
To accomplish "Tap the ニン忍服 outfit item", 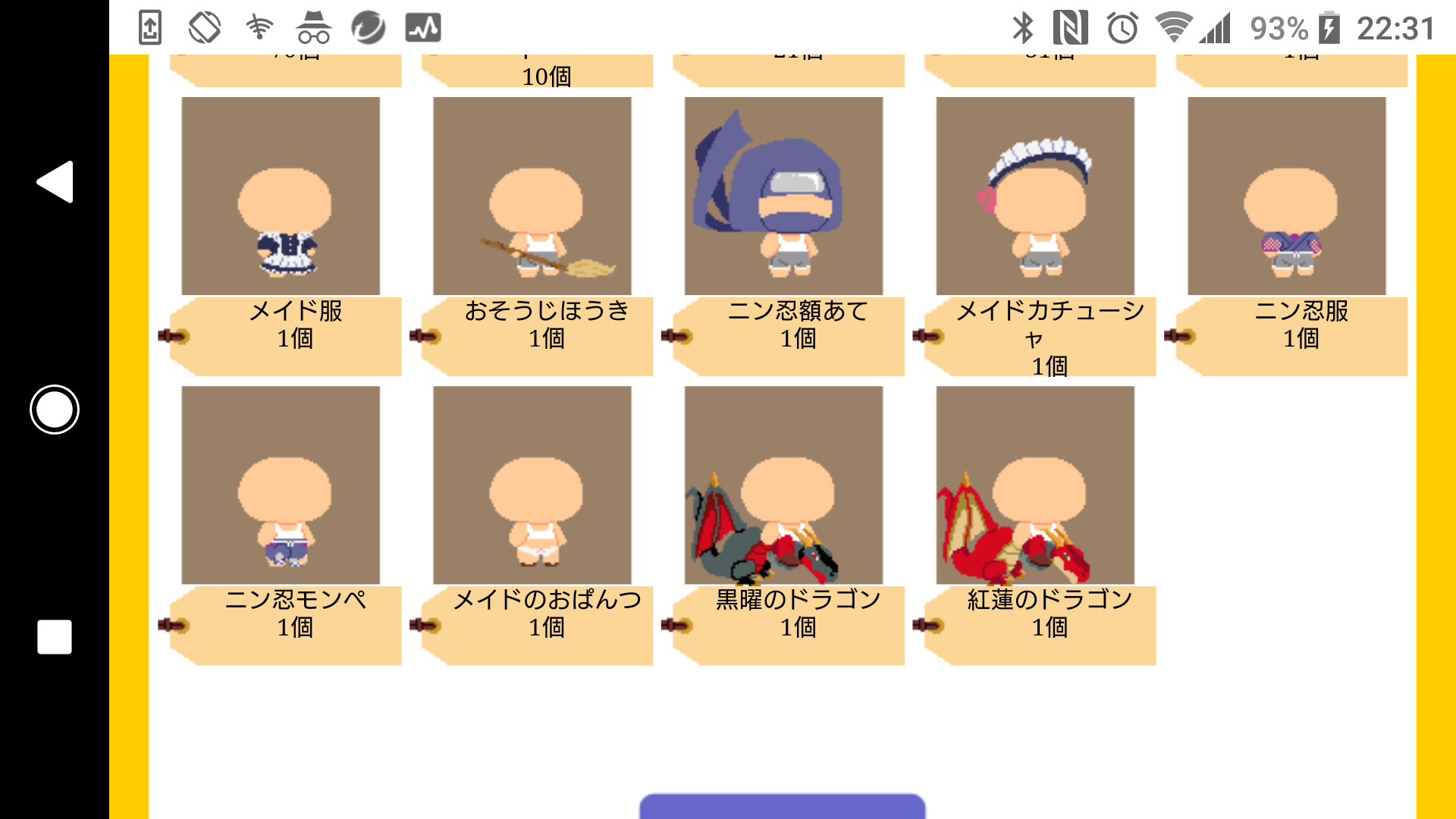I will pyautogui.click(x=1287, y=196).
